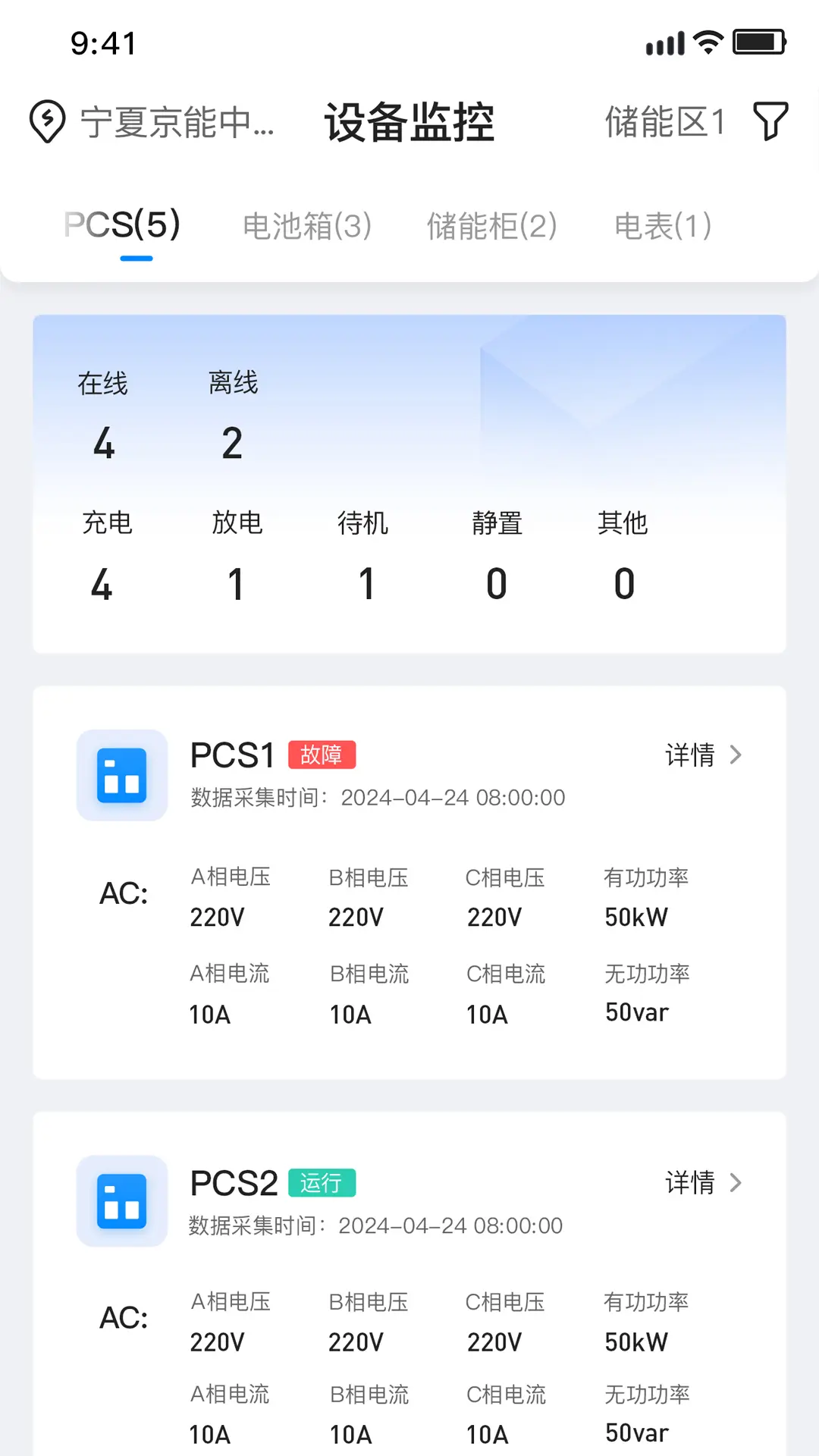Open the 宁夏京能中... station location selector

152,122
